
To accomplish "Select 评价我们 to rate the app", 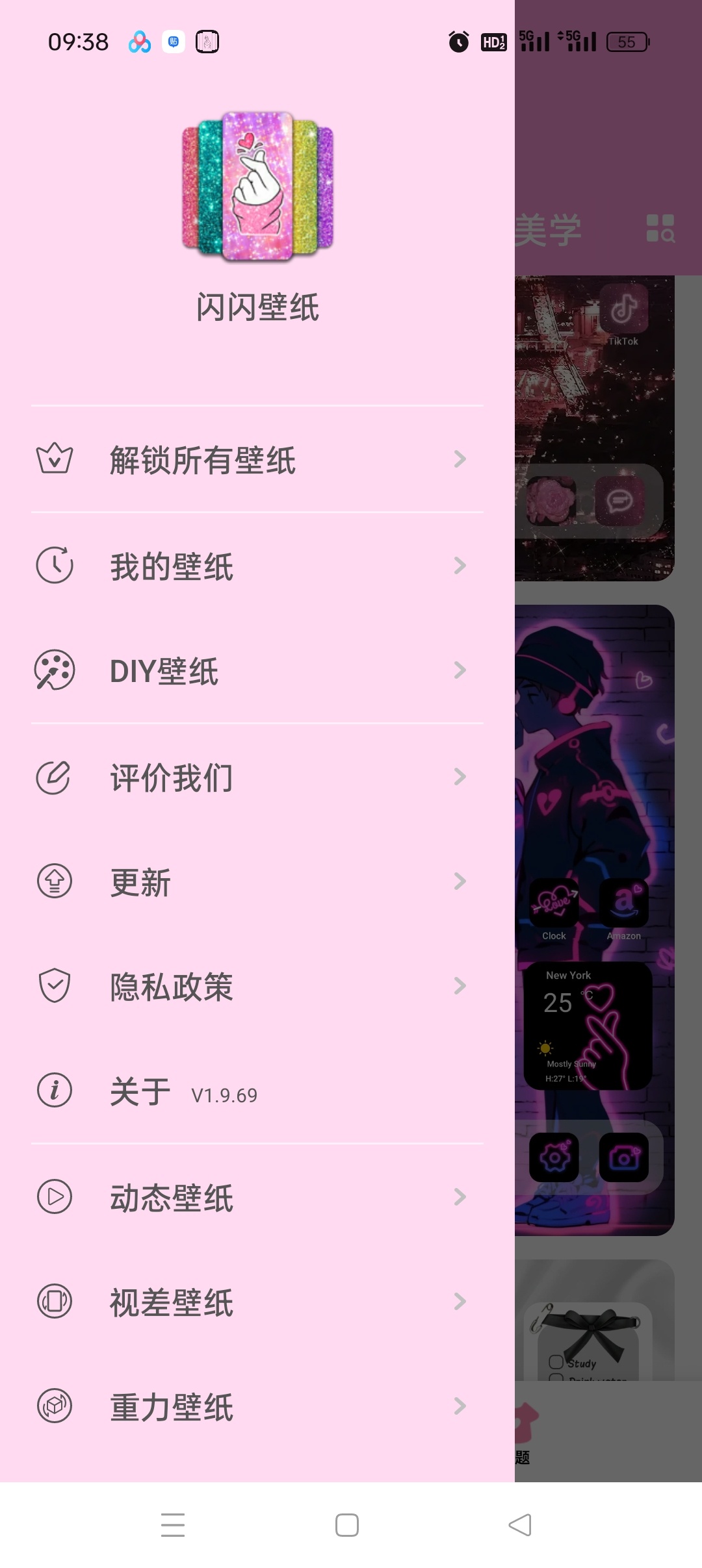I will point(257,777).
